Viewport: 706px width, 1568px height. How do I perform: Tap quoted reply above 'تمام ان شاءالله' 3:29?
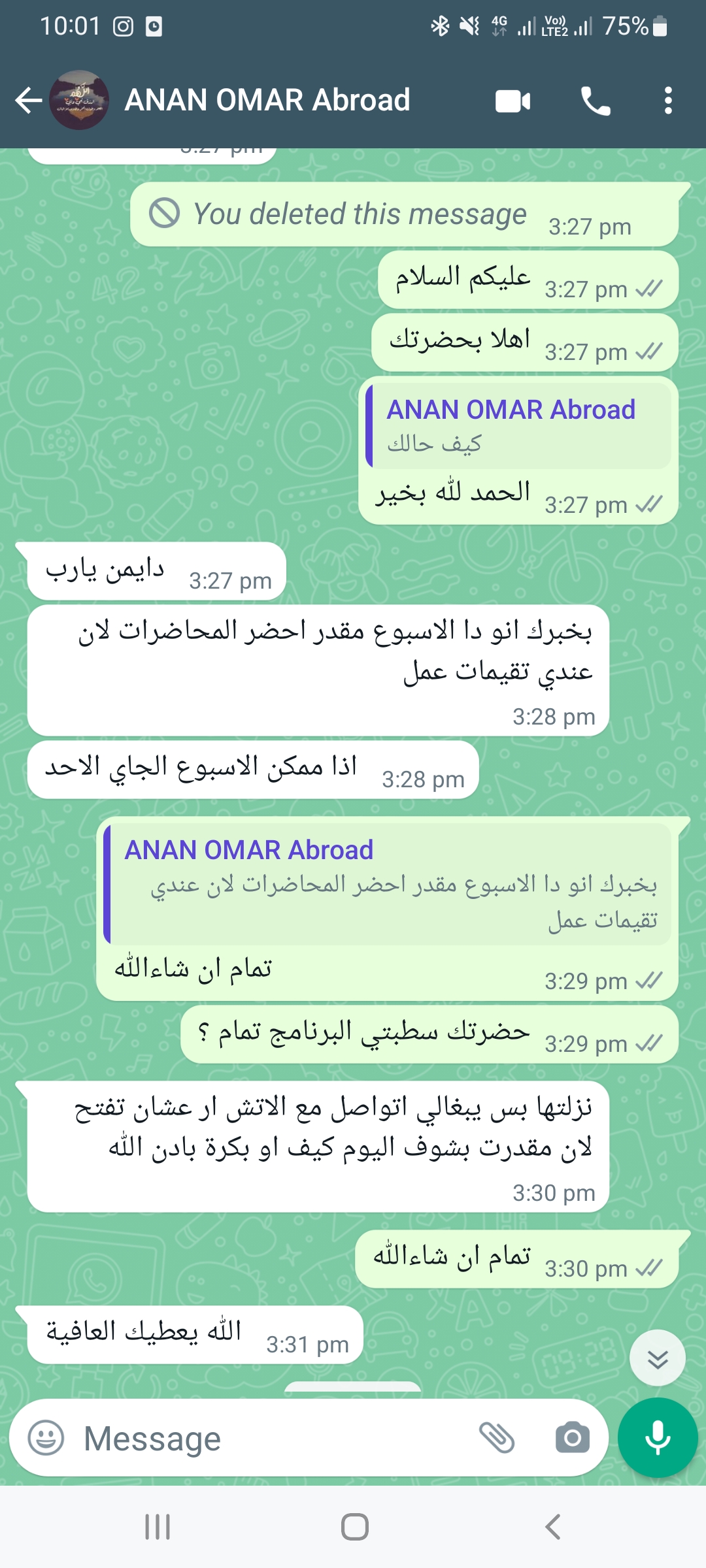(x=388, y=884)
